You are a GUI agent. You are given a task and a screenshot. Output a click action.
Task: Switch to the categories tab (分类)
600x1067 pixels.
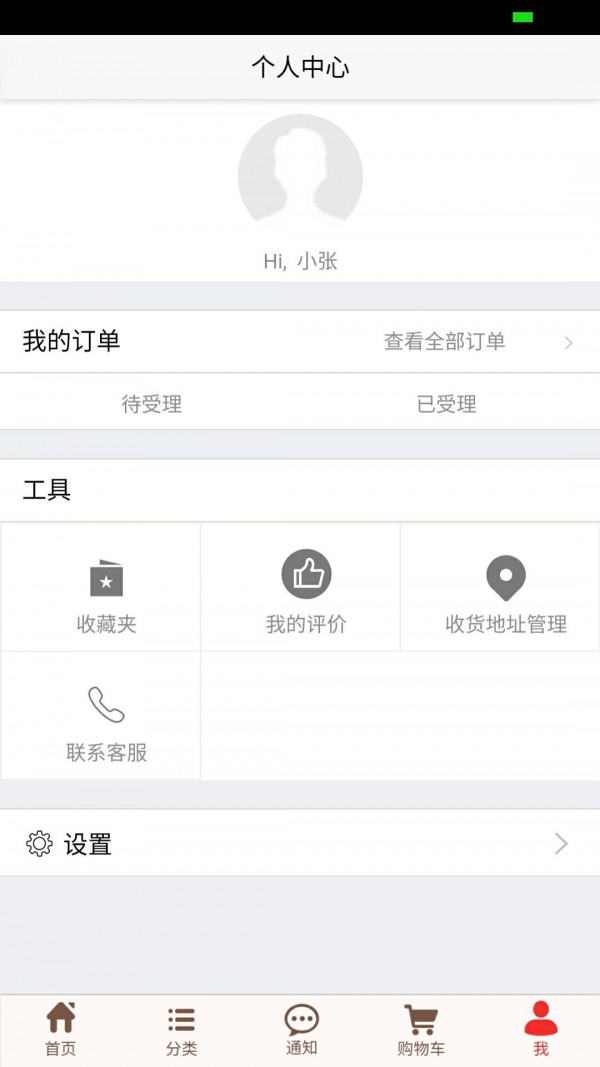coord(181,1030)
